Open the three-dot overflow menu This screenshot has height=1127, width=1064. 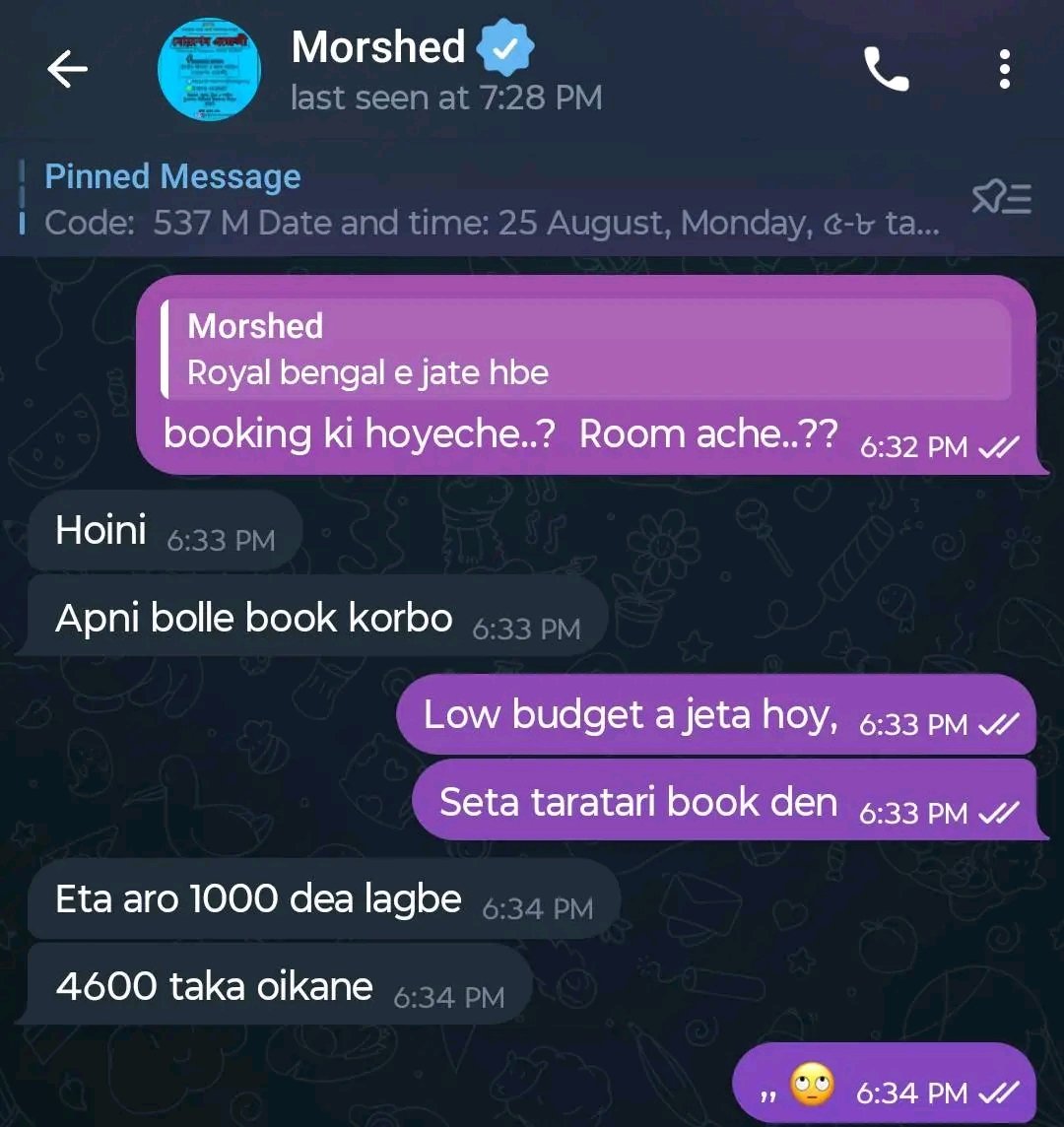click(1004, 70)
